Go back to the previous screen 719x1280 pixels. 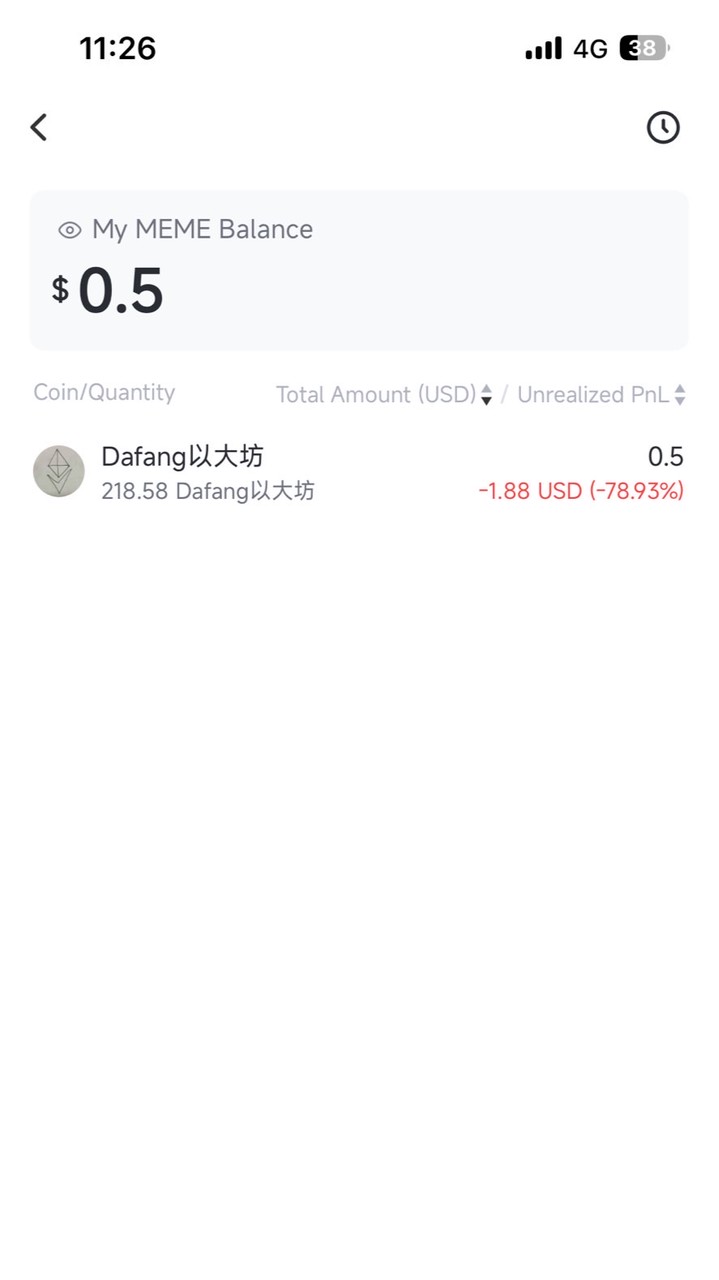coord(39,127)
